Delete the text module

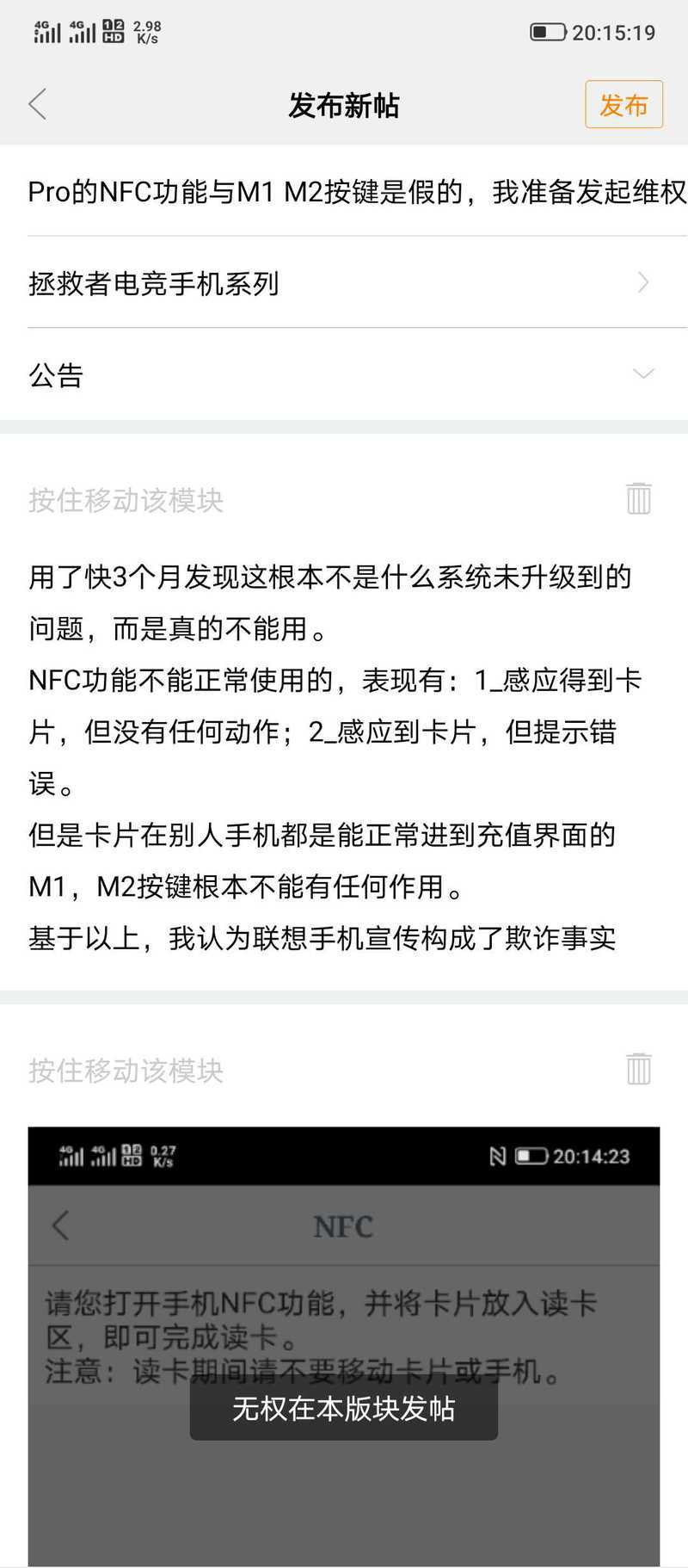638,498
